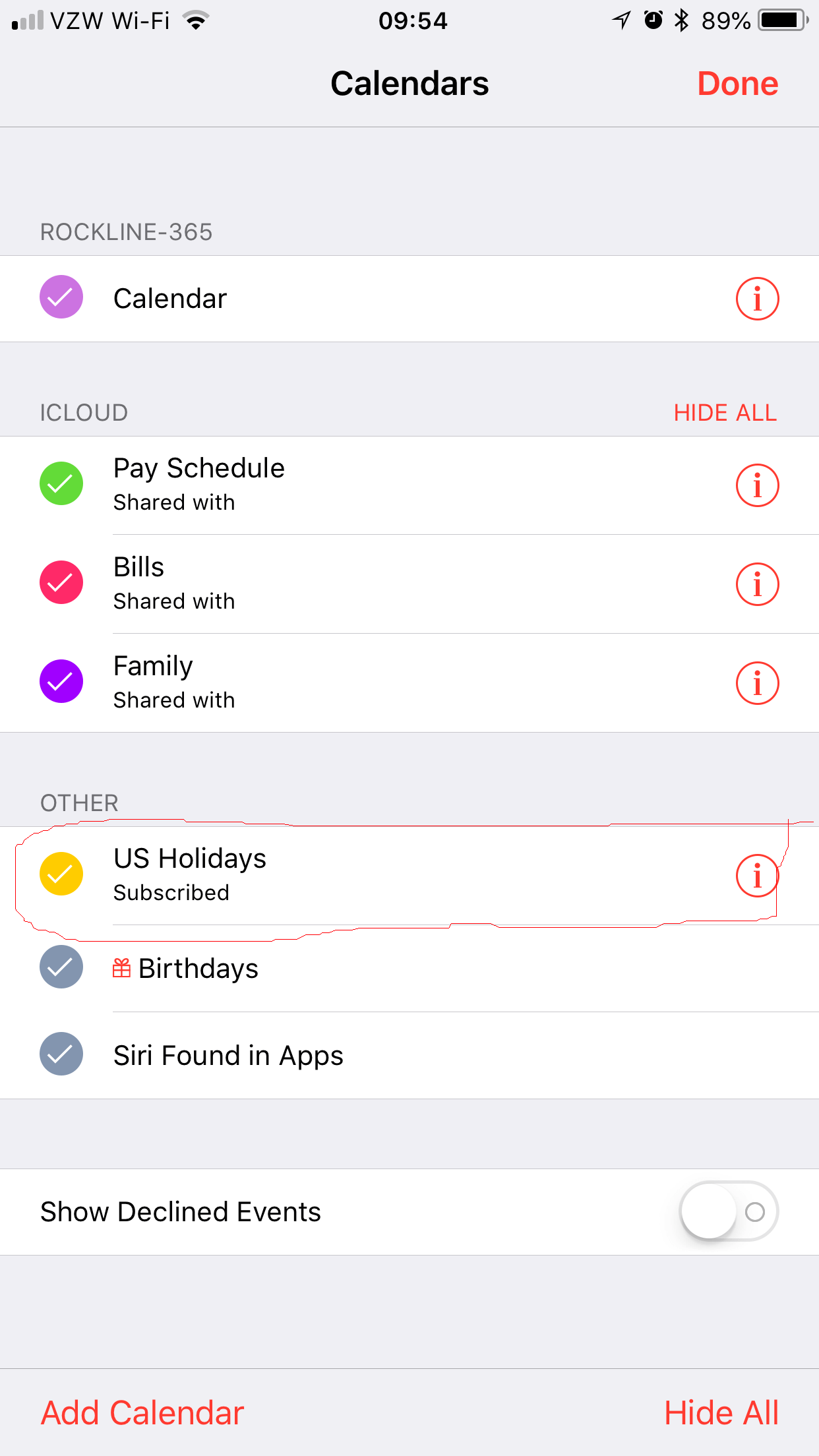Open info for Bills calendar

(x=757, y=584)
